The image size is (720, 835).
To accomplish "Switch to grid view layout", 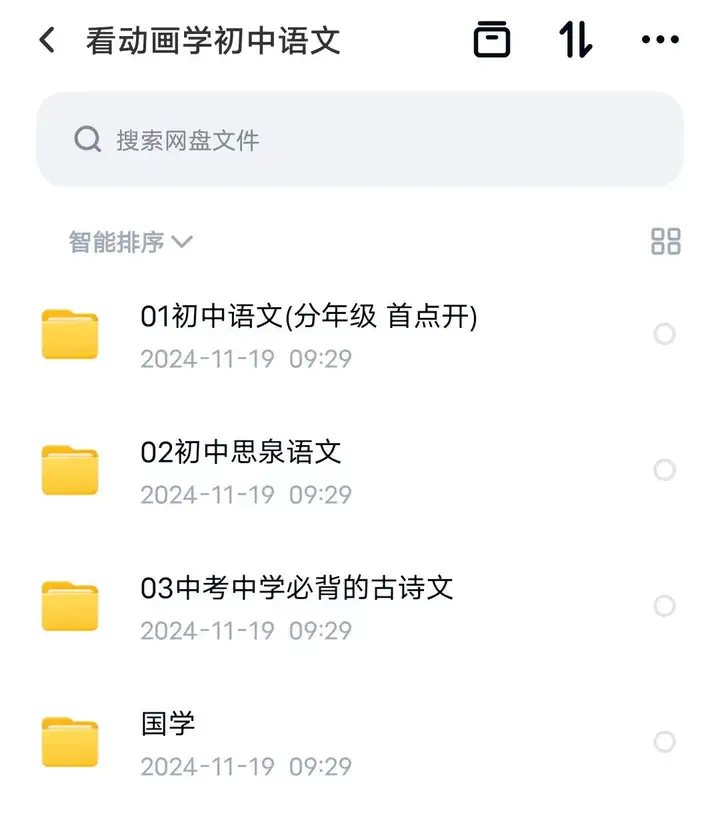I will click(x=665, y=242).
